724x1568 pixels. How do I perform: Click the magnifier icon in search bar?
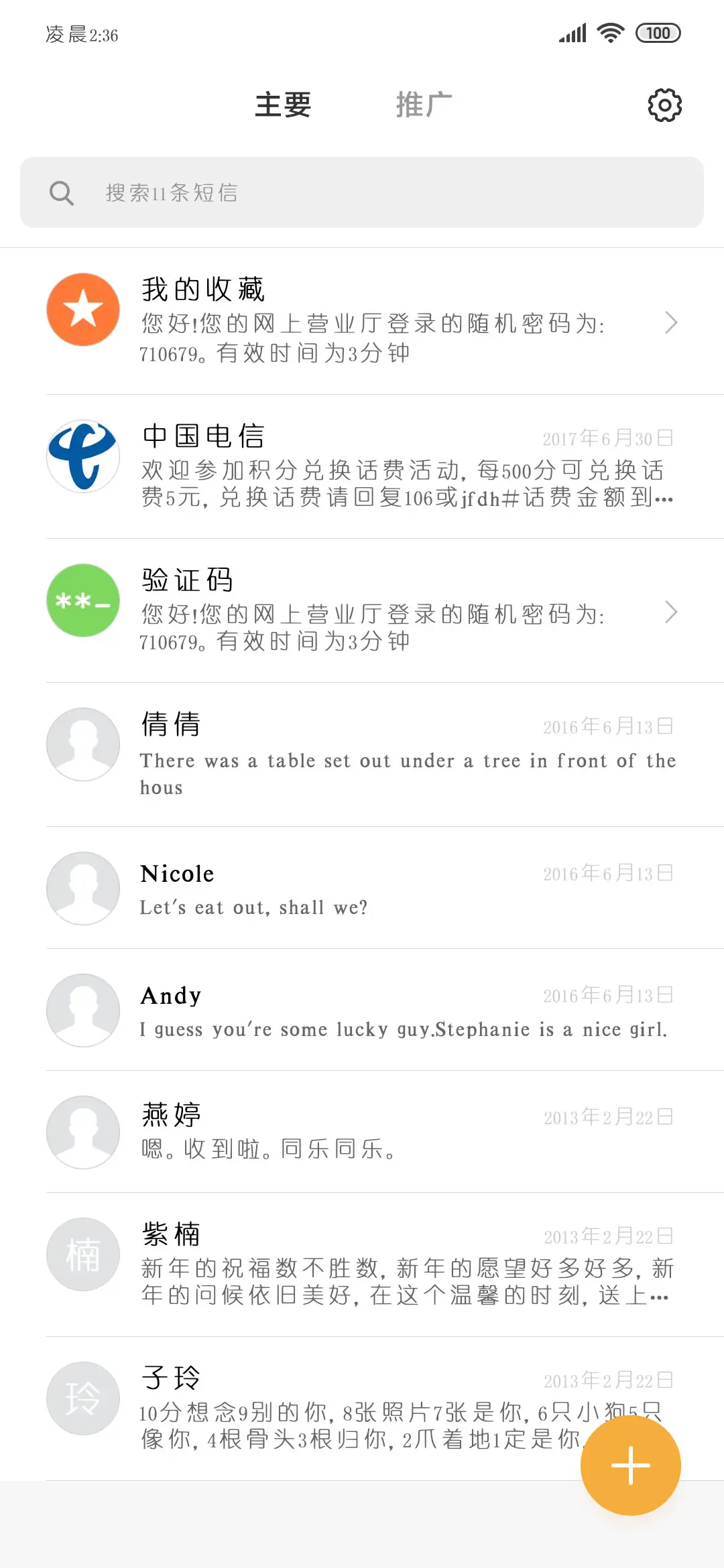click(x=61, y=192)
